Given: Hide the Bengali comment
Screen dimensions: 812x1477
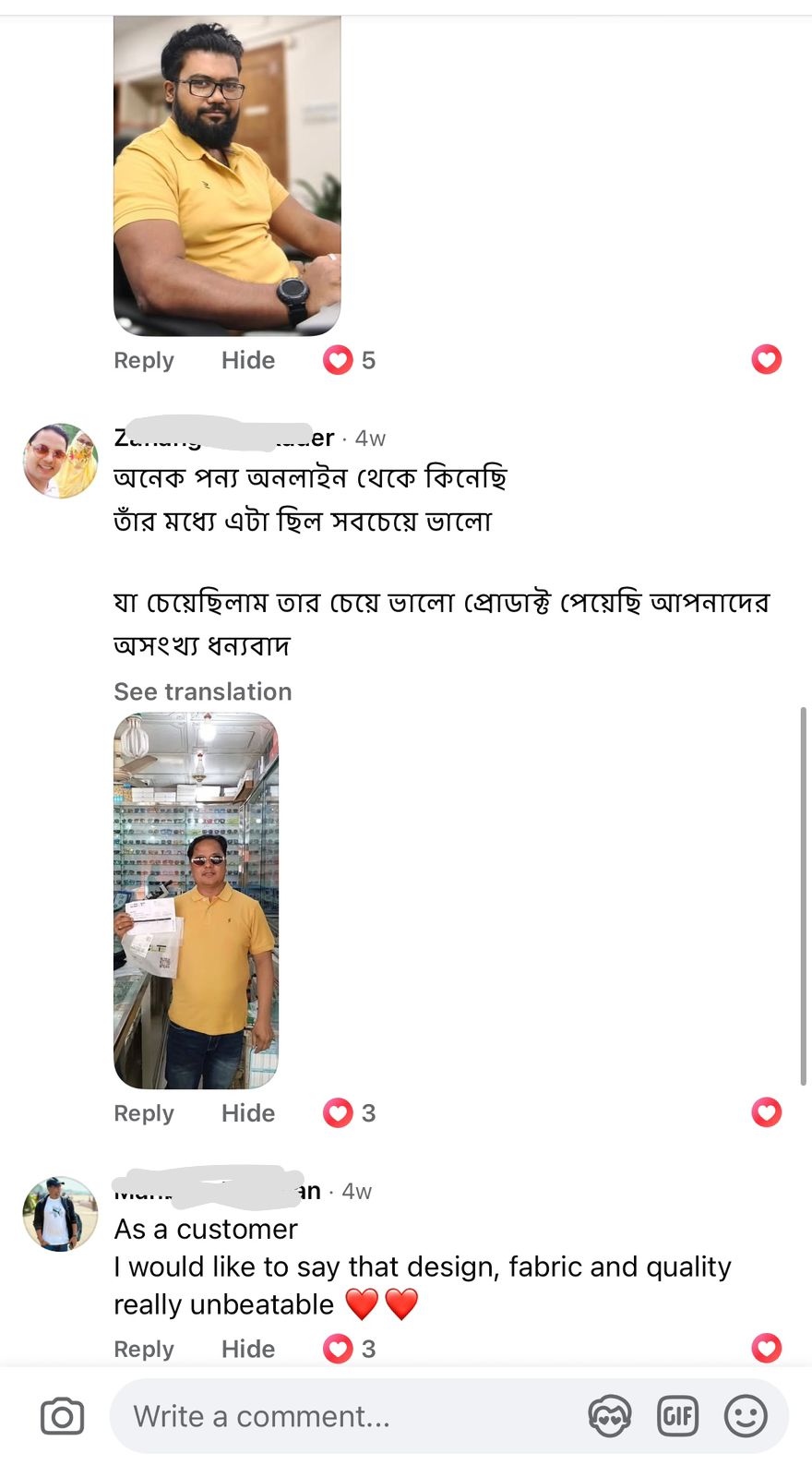Looking at the screenshot, I should [x=247, y=1113].
